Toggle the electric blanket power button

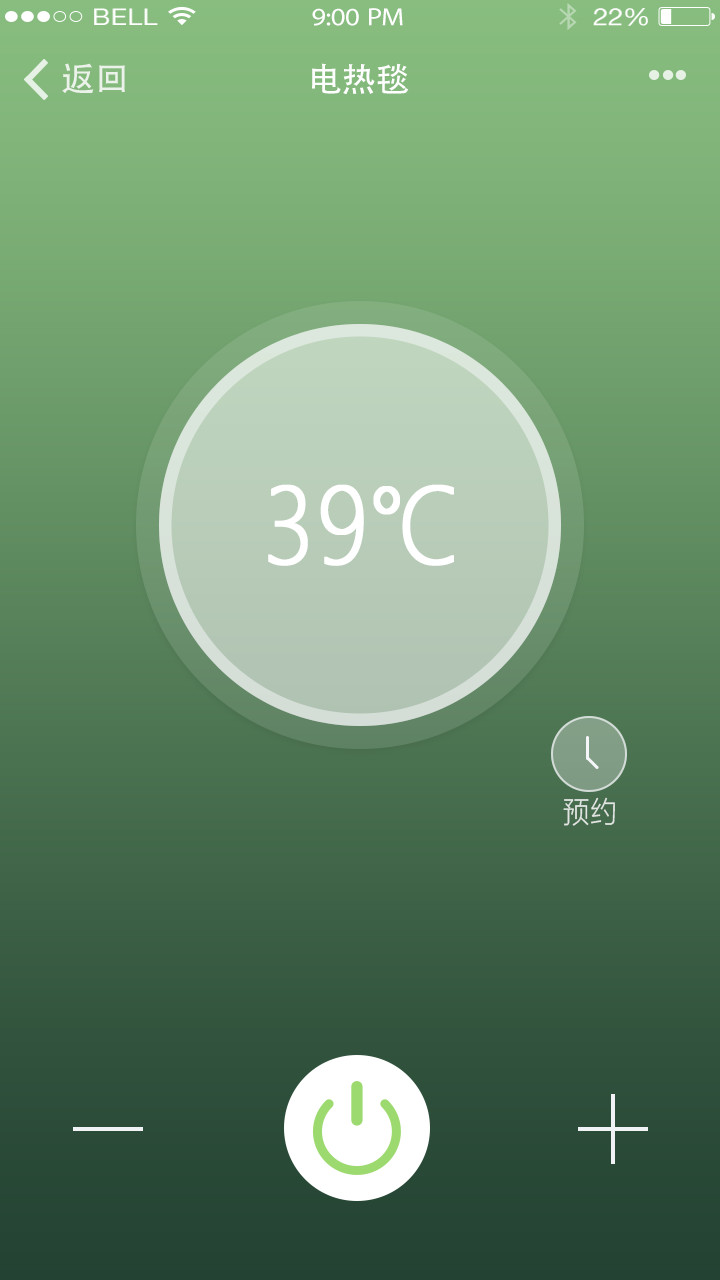coord(357,1128)
